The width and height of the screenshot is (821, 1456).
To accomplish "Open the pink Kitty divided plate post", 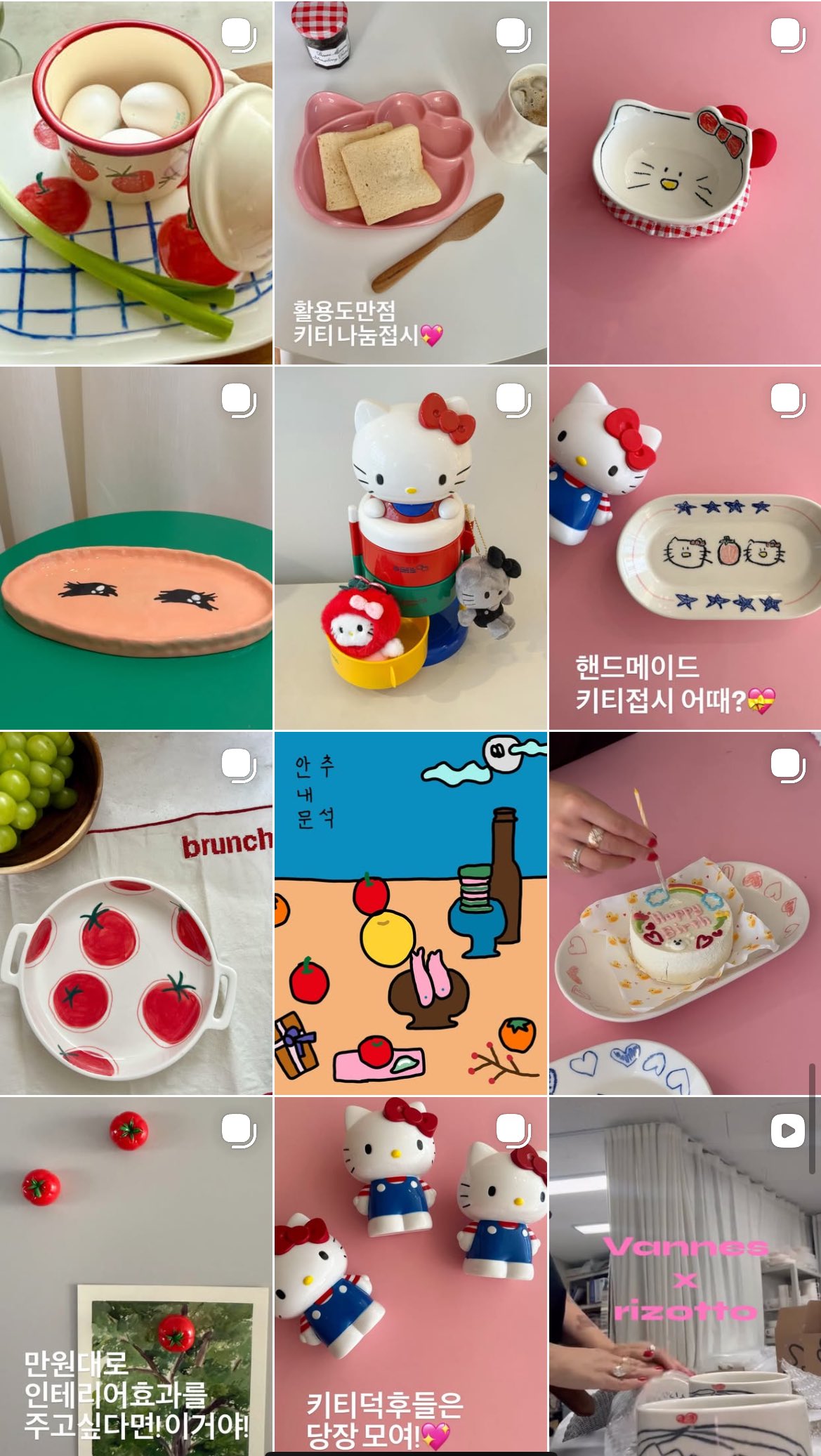I will pyautogui.click(x=410, y=183).
